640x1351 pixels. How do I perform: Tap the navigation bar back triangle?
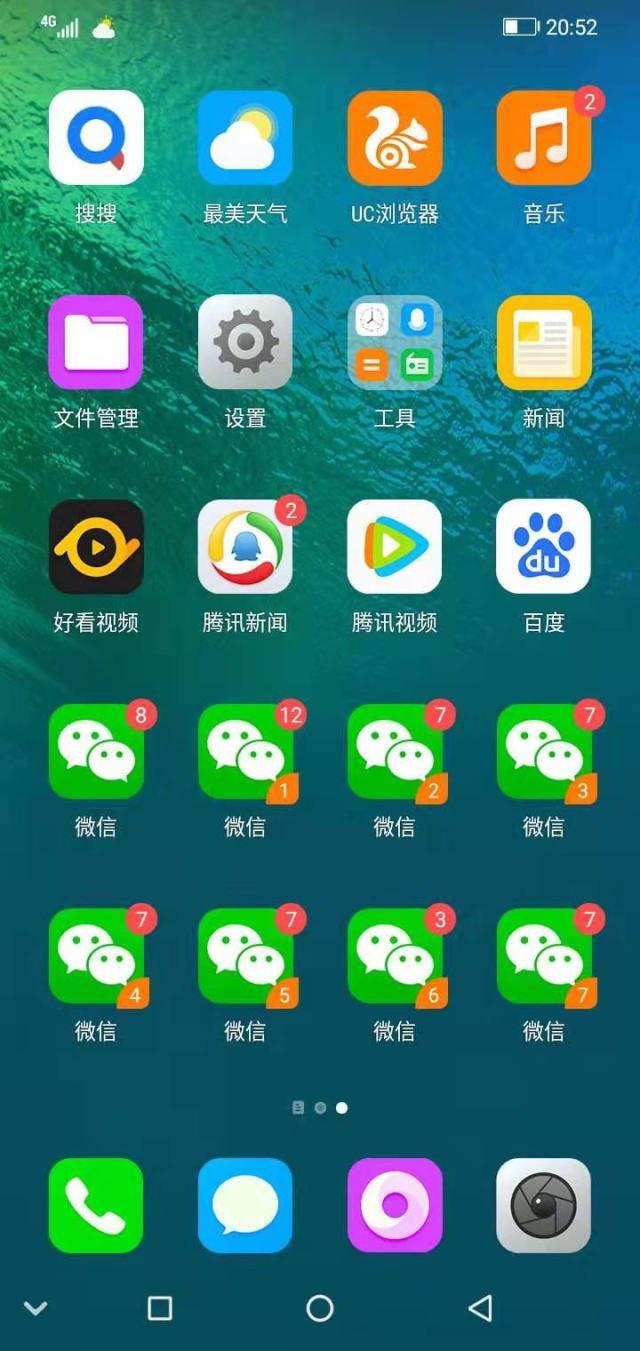coord(481,1308)
